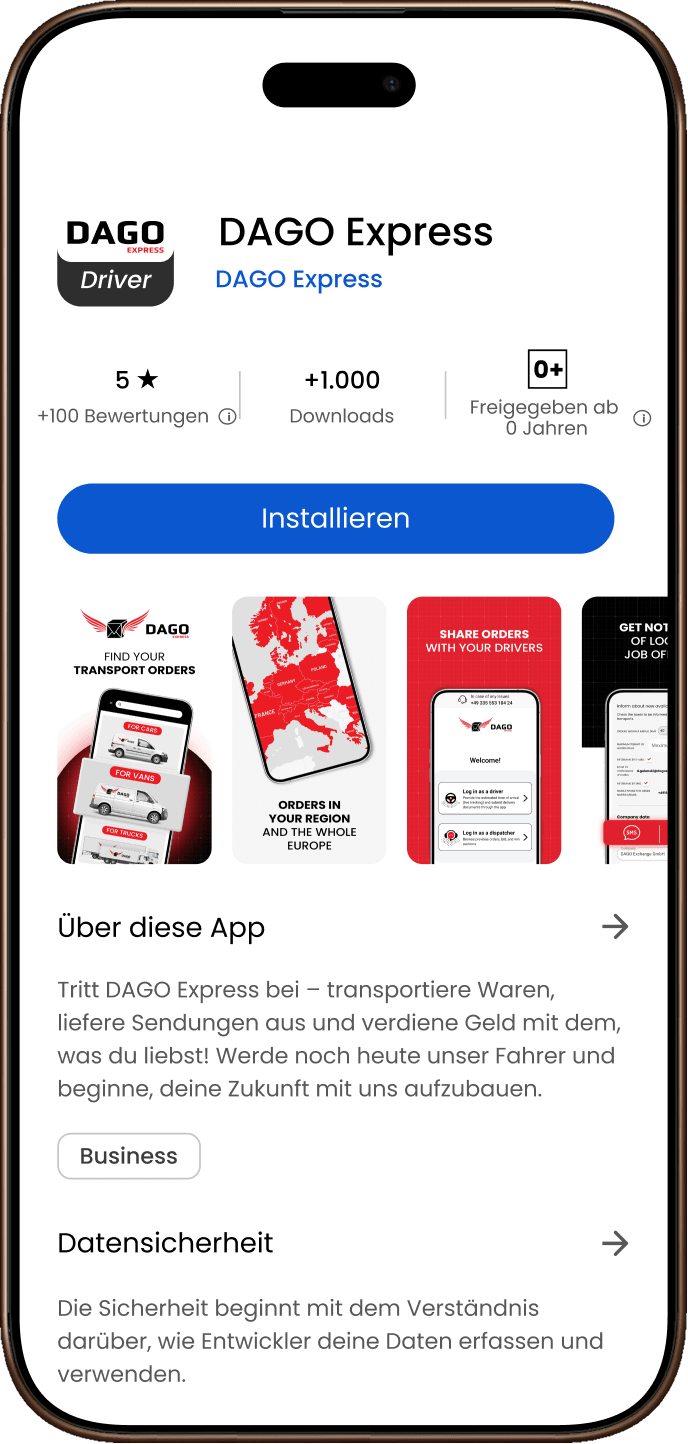
Task: Enlarge the Share Orders With Your Drivers screenshot
Action: pos(484,731)
